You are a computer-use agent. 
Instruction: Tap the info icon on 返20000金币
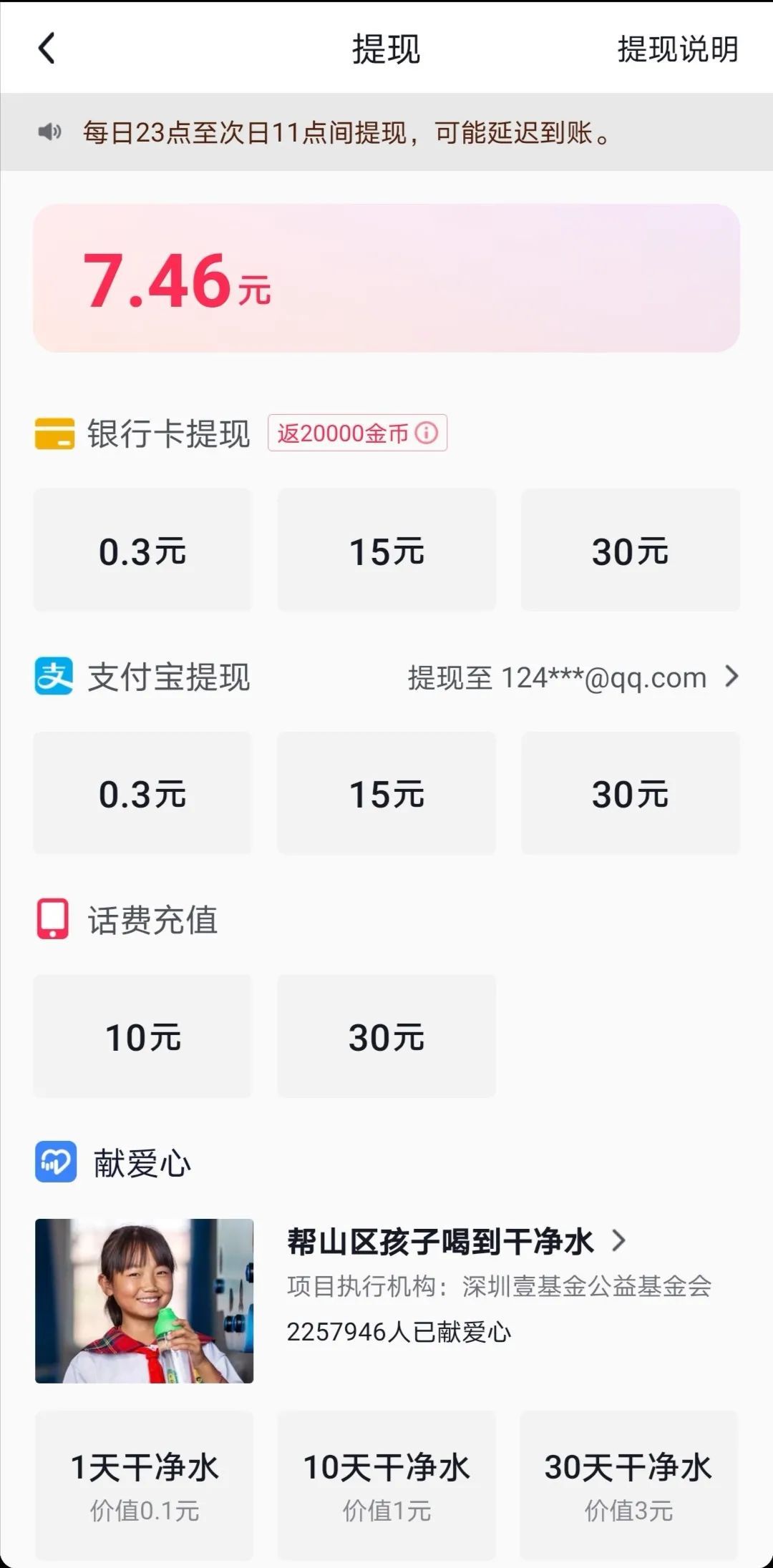[427, 433]
